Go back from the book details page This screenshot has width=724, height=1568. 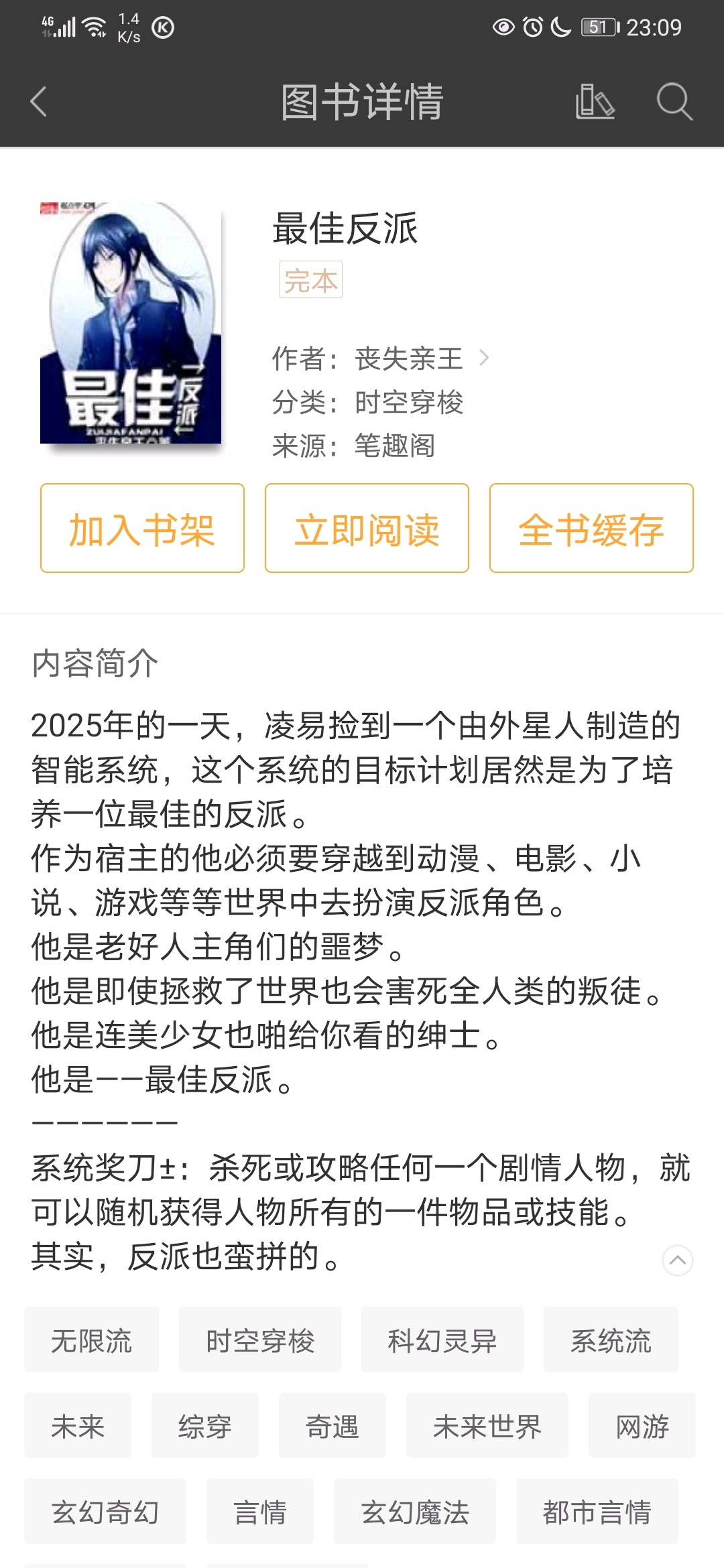tap(39, 102)
